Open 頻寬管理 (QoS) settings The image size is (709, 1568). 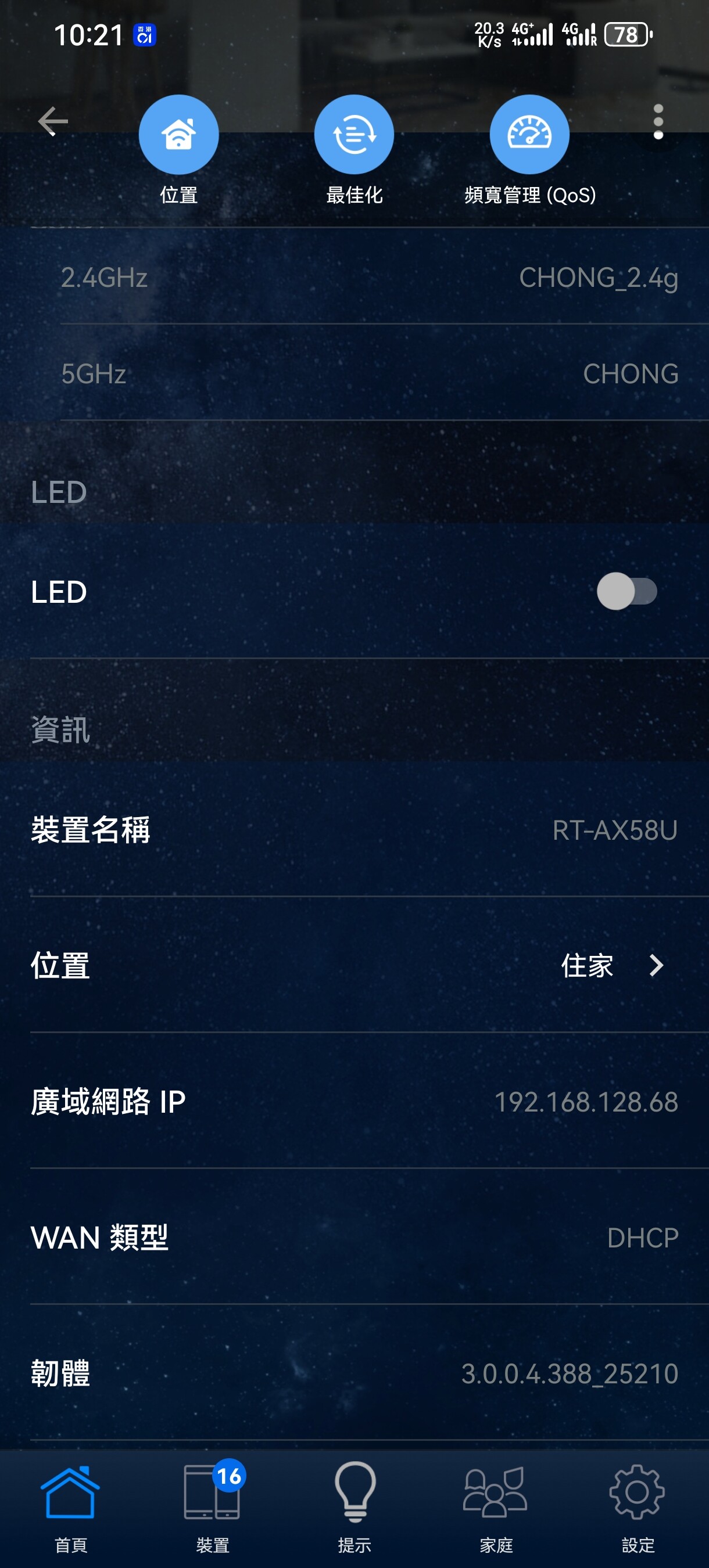(x=529, y=135)
